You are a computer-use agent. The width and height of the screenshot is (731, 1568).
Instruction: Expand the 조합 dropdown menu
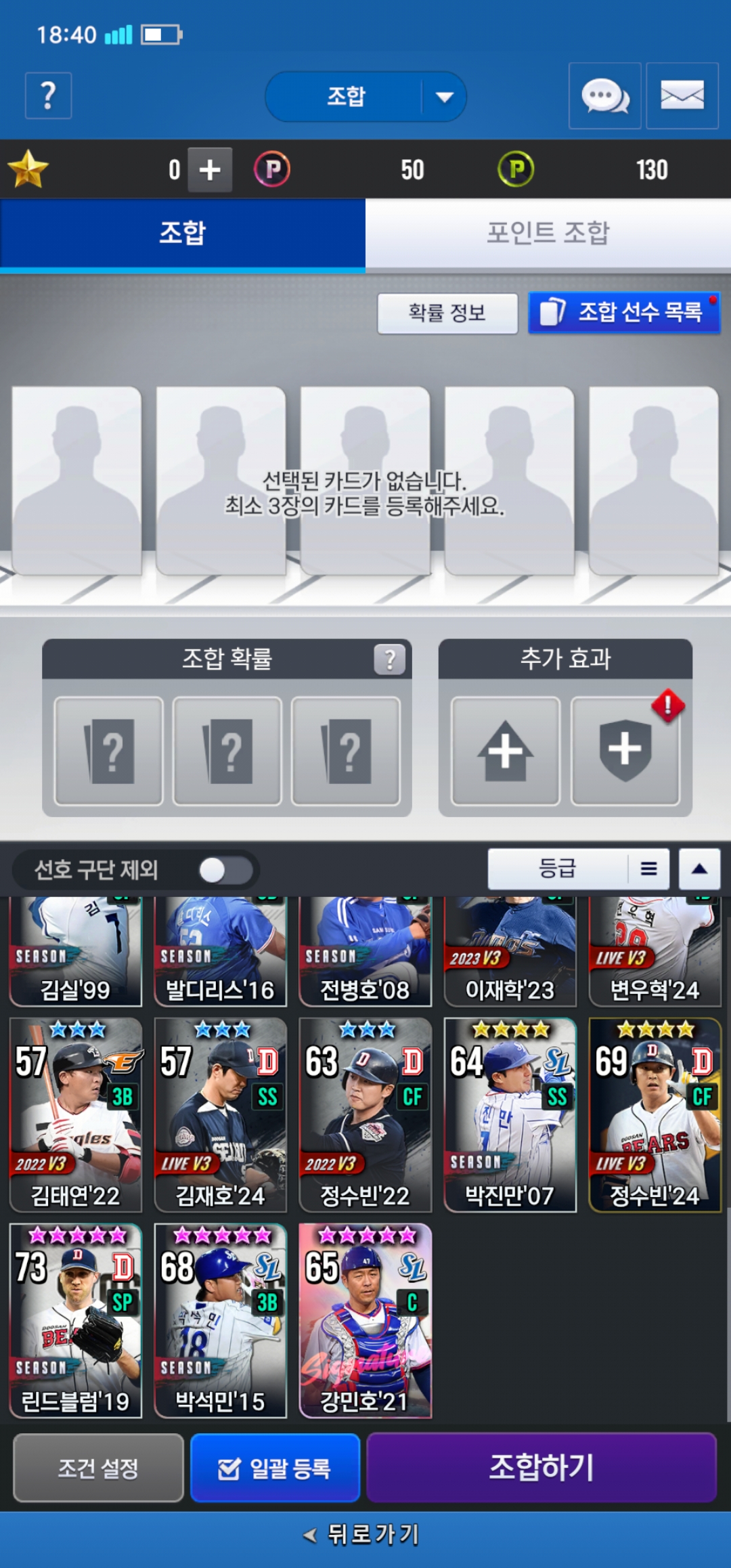point(443,97)
